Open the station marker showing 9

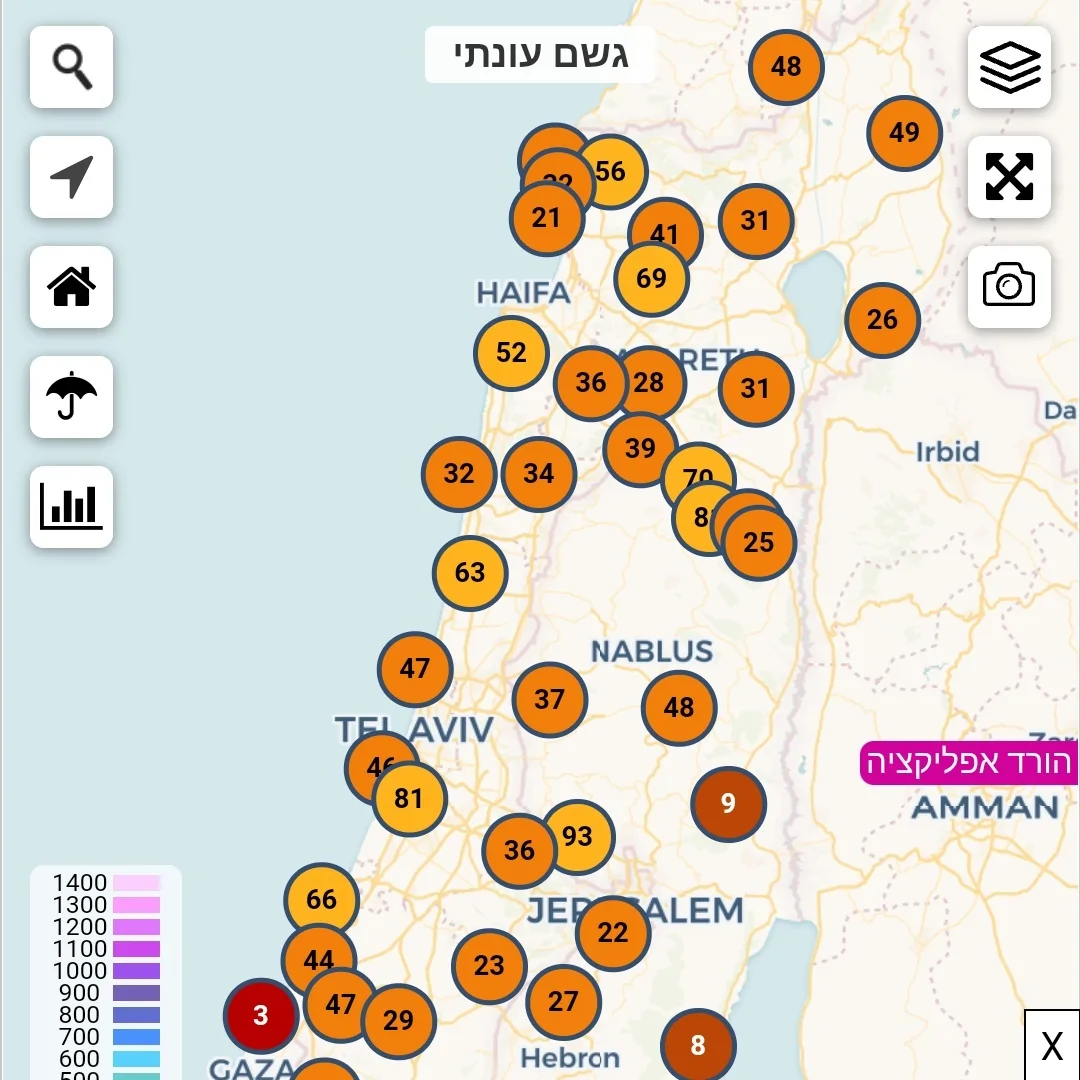tap(728, 804)
